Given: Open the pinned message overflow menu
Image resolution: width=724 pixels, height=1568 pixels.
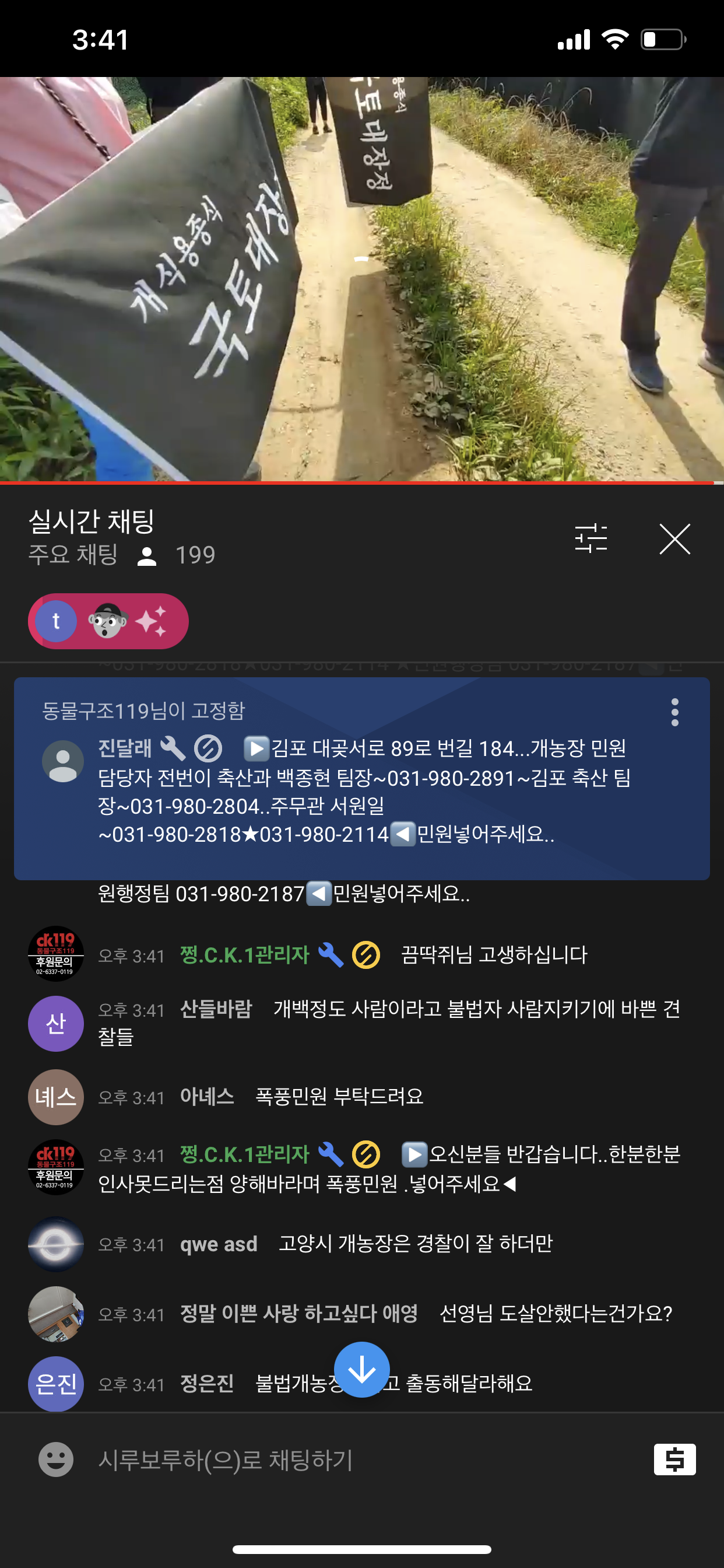Looking at the screenshot, I should click(x=674, y=712).
